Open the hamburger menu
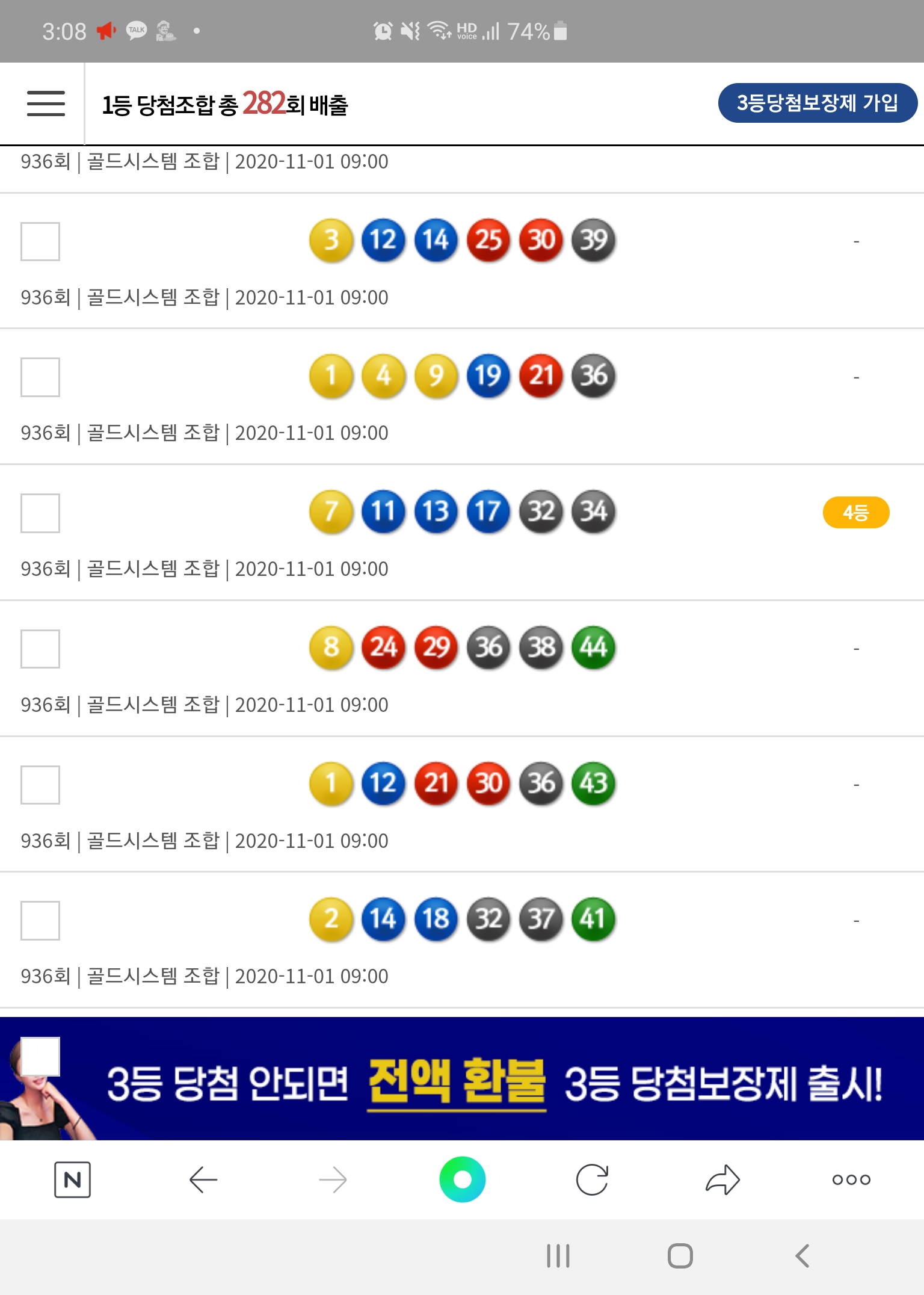 [46, 104]
